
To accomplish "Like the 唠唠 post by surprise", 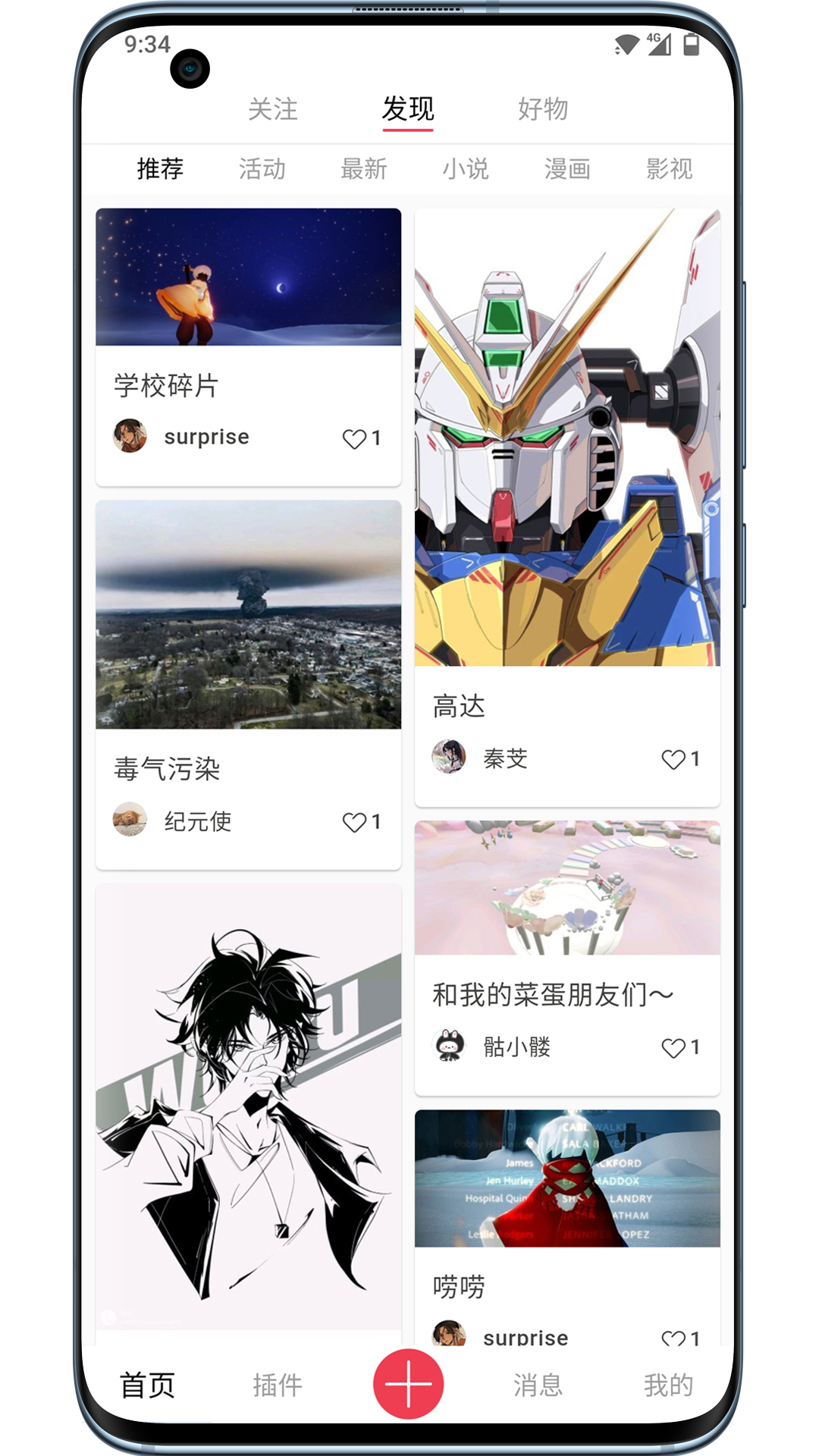I will tap(673, 1337).
